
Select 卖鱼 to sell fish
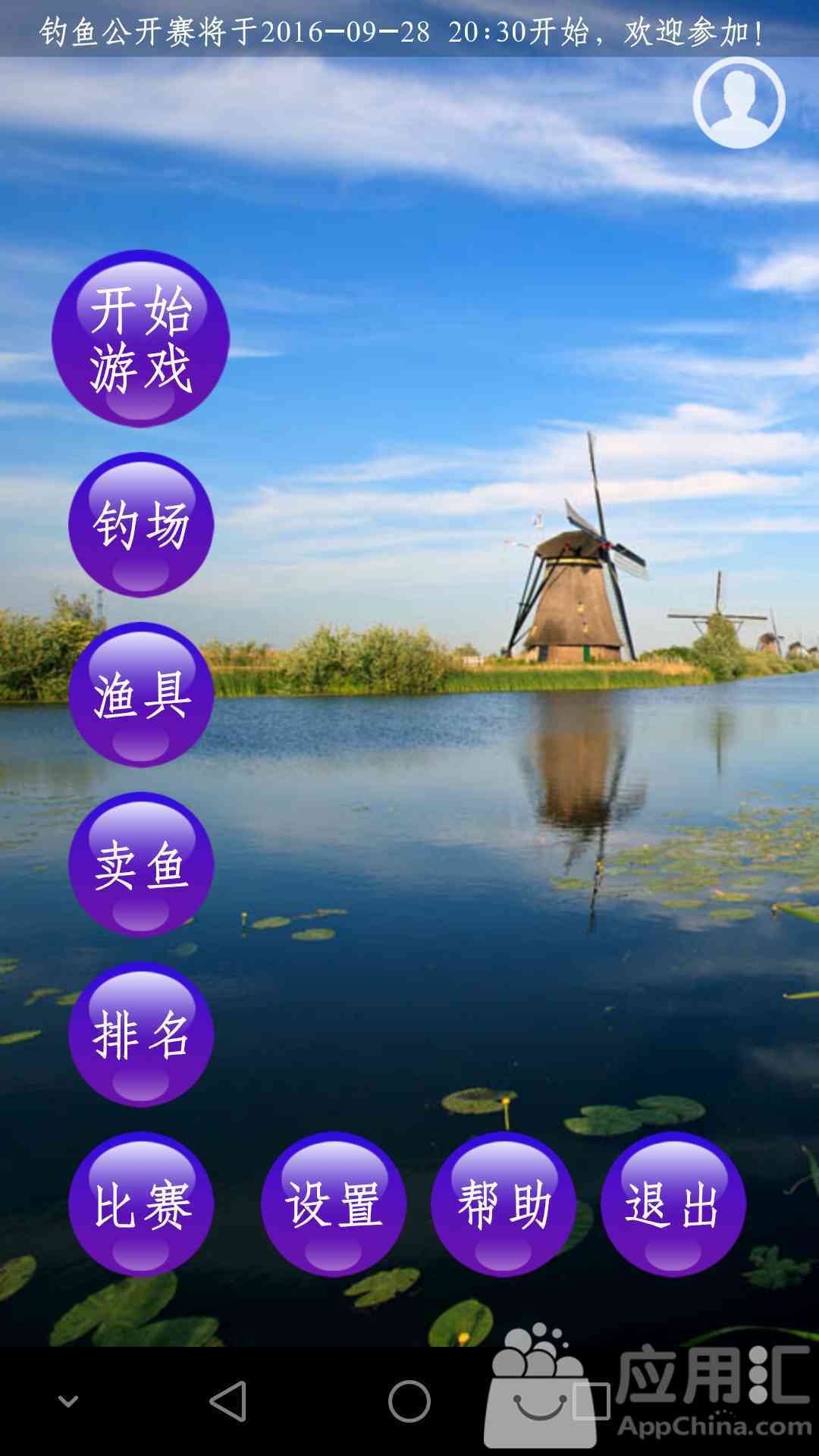(140, 864)
